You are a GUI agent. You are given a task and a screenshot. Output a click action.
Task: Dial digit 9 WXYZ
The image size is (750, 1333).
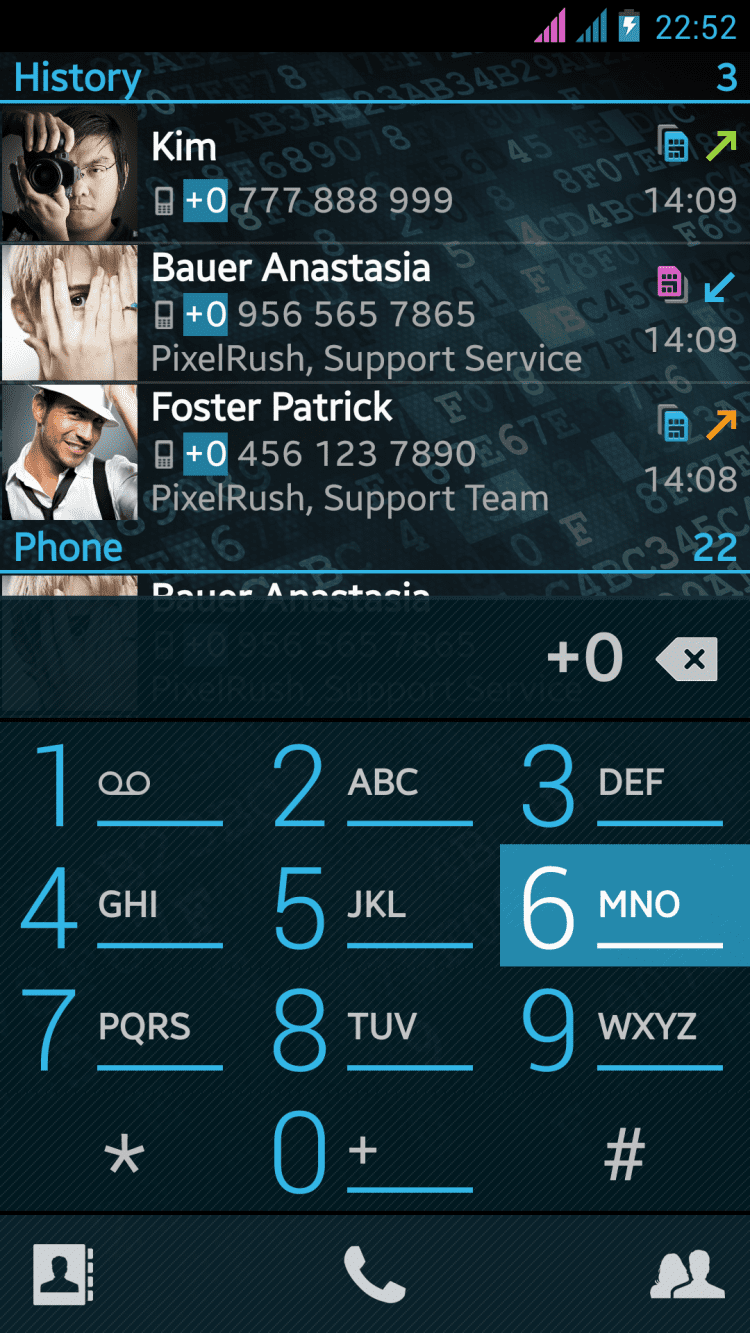coord(623,1027)
